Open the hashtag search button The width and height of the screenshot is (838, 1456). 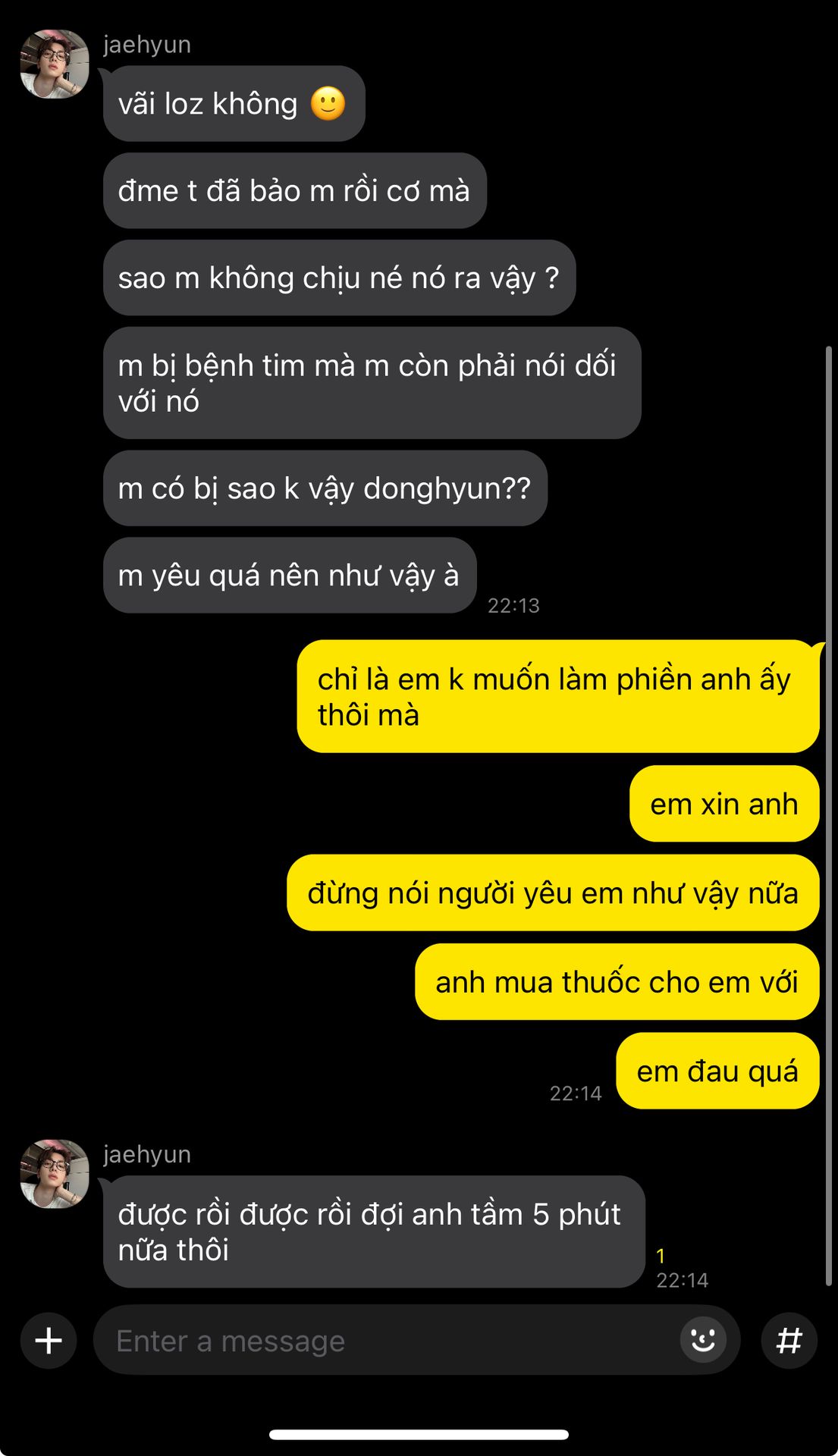coord(789,1340)
